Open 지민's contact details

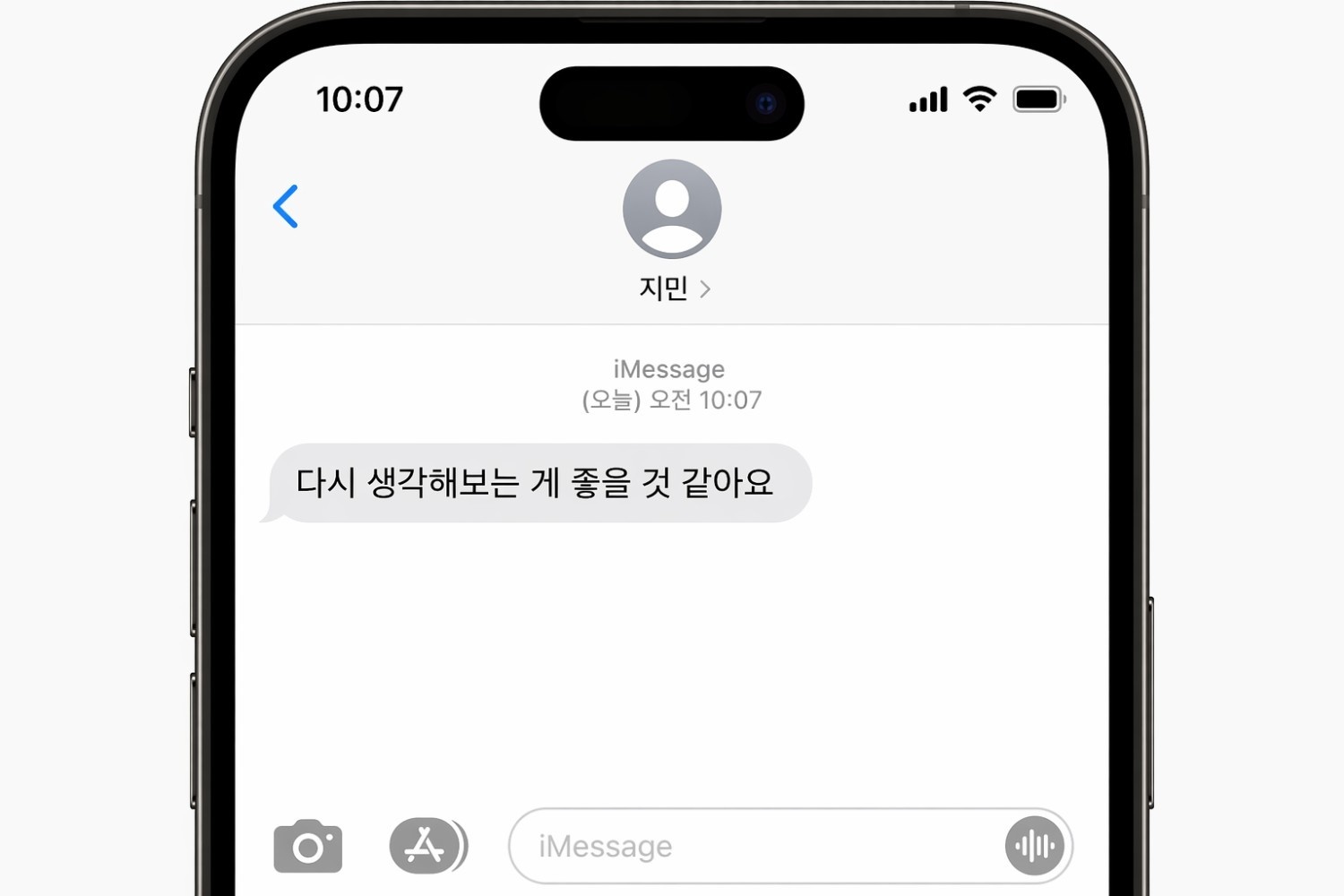(x=673, y=288)
